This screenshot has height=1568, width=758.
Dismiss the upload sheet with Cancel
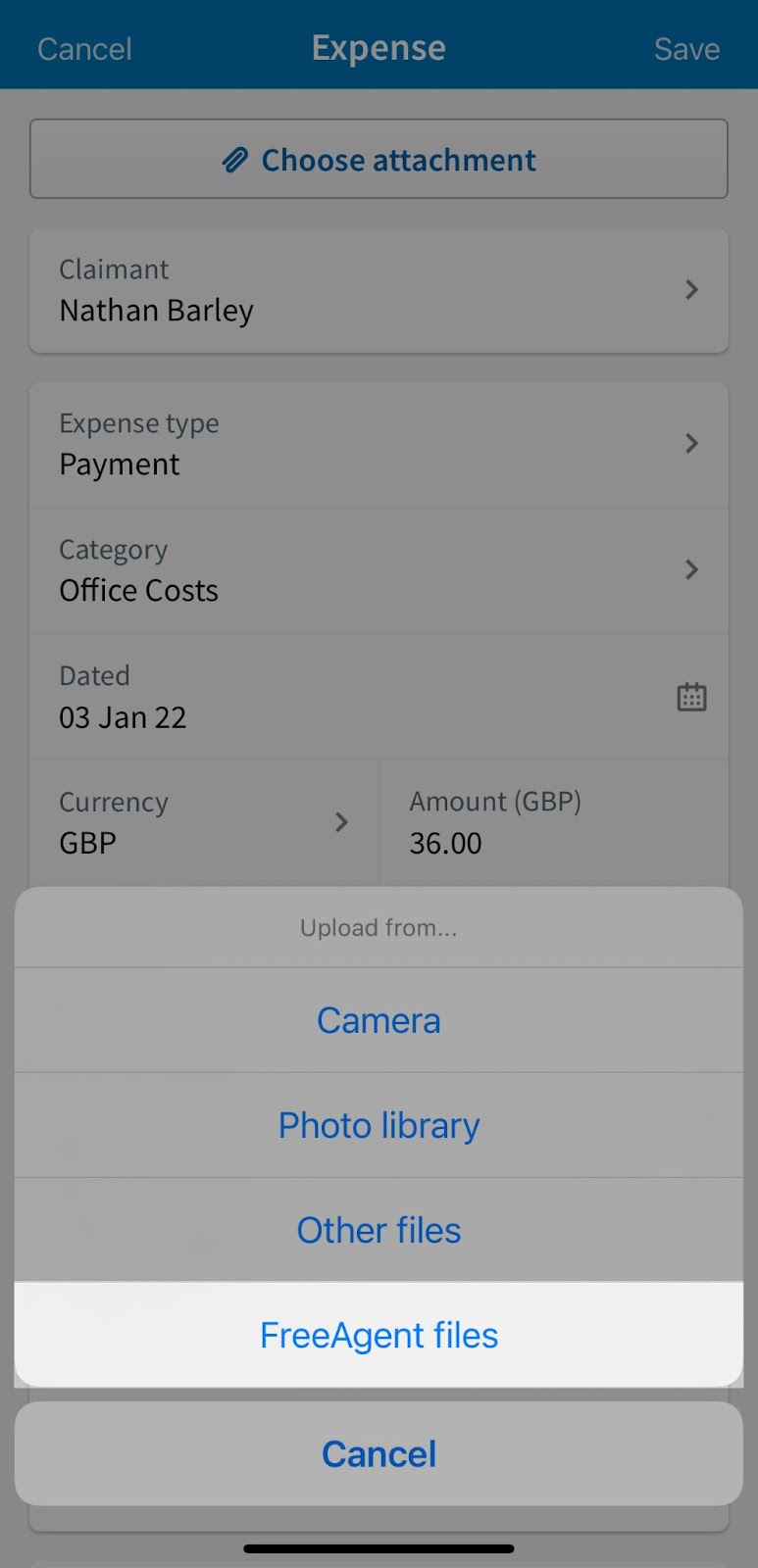(379, 1453)
